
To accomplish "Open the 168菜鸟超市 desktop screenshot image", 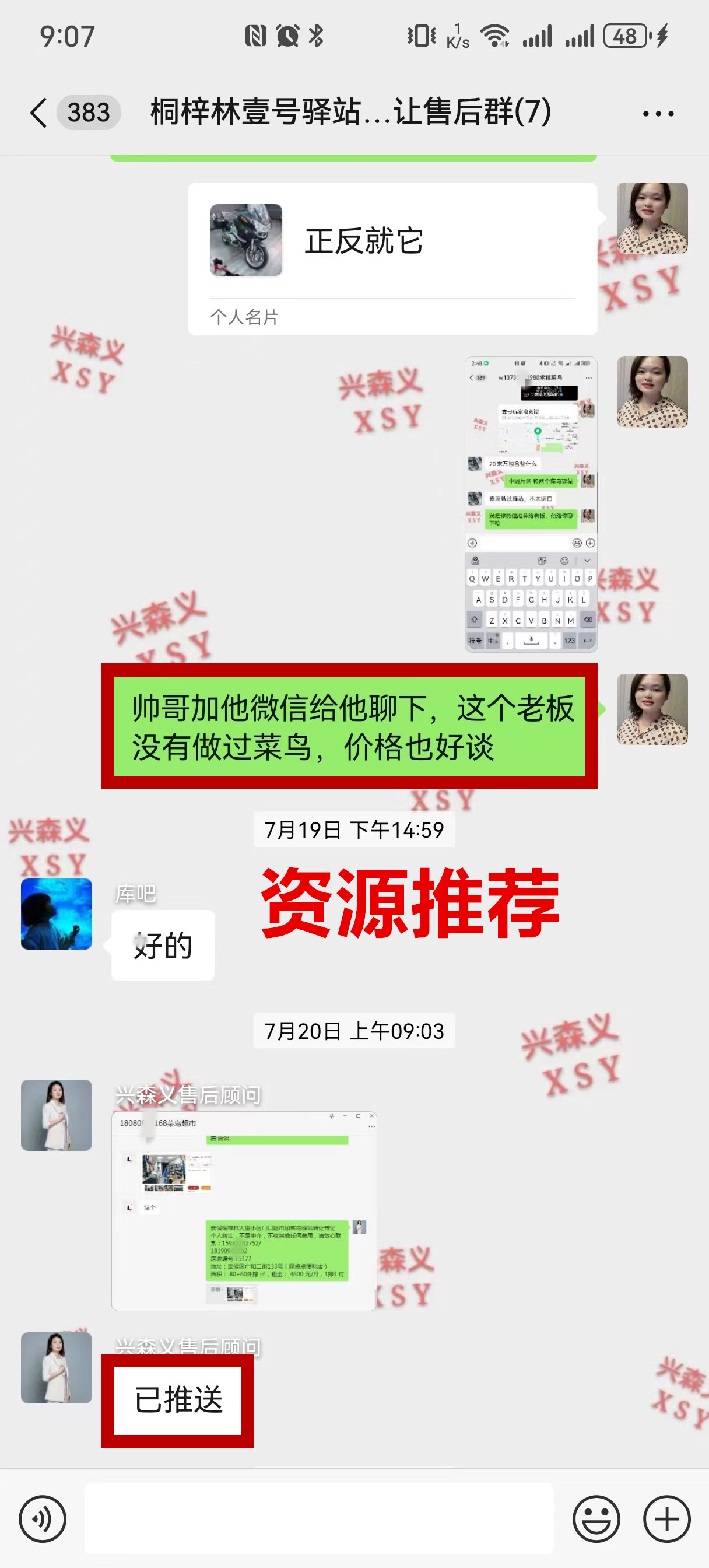I will pos(244,1210).
